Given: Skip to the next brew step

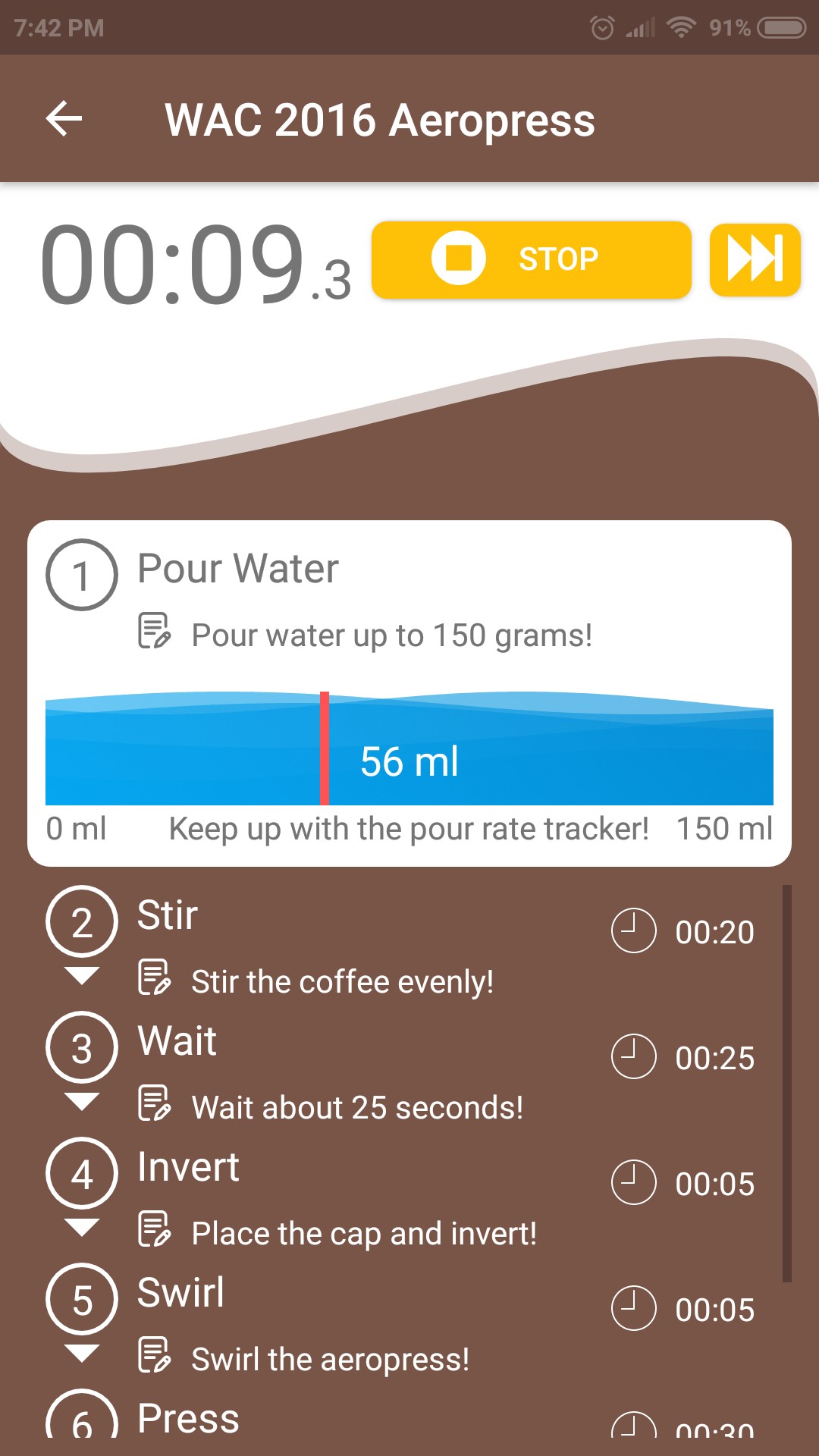Looking at the screenshot, I should pyautogui.click(x=755, y=259).
